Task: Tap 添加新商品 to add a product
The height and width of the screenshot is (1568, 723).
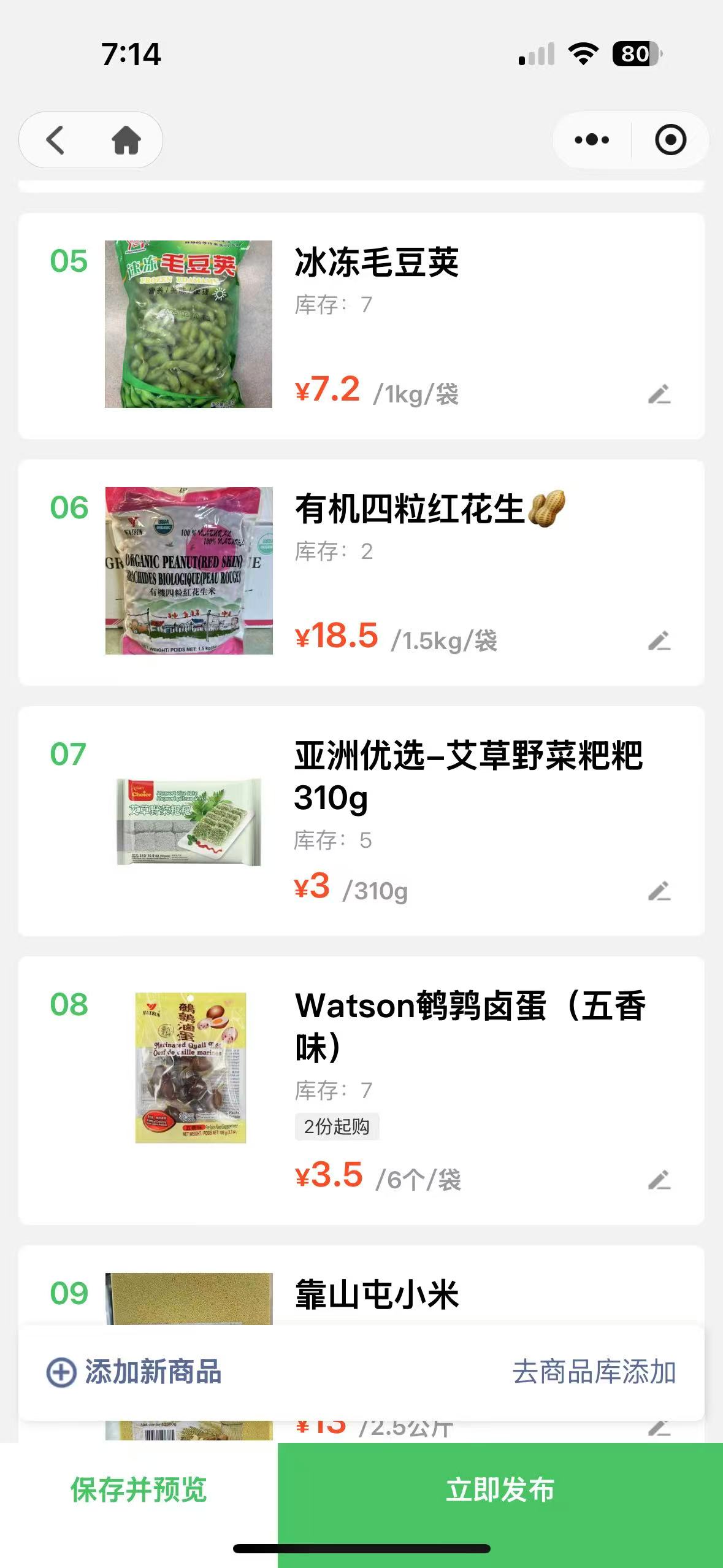Action: 135,1372
